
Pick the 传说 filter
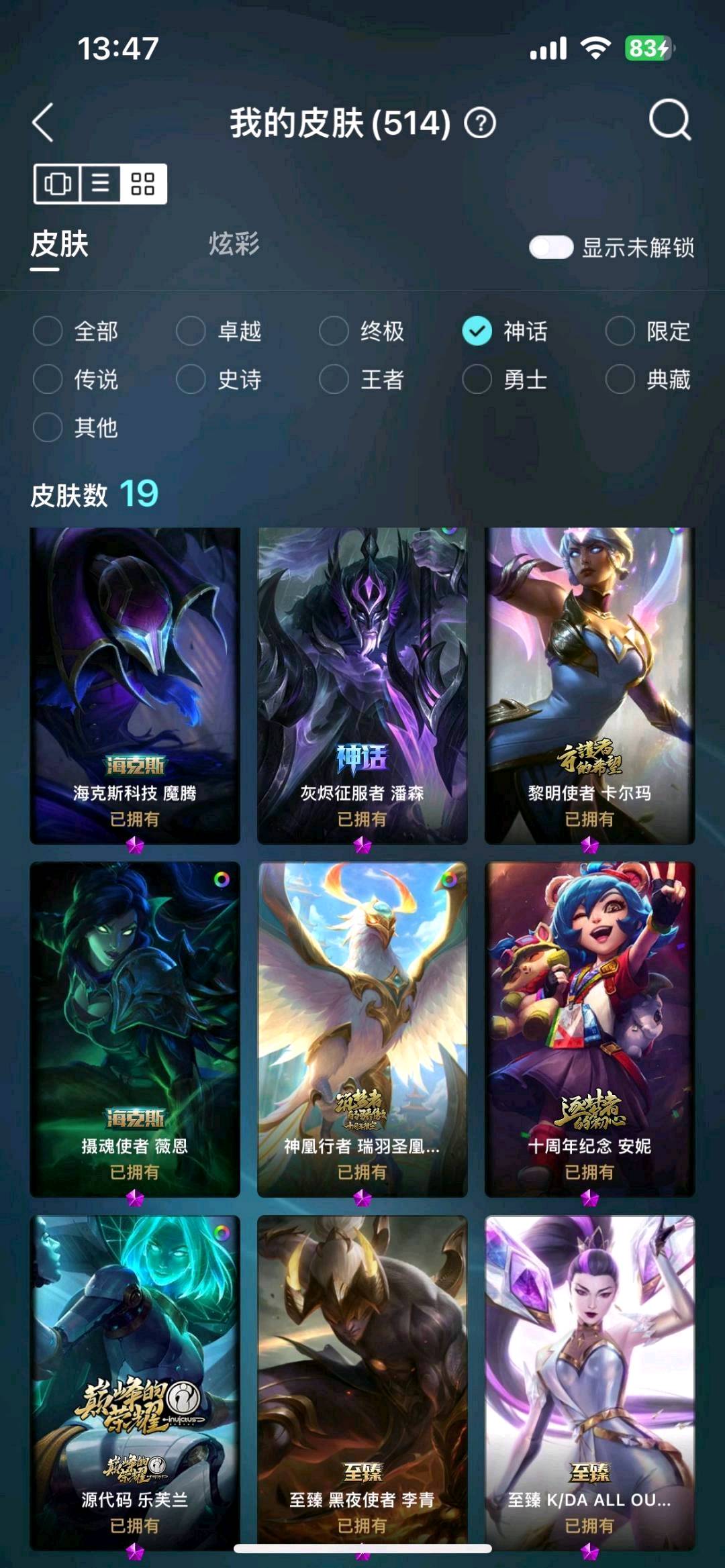76,379
